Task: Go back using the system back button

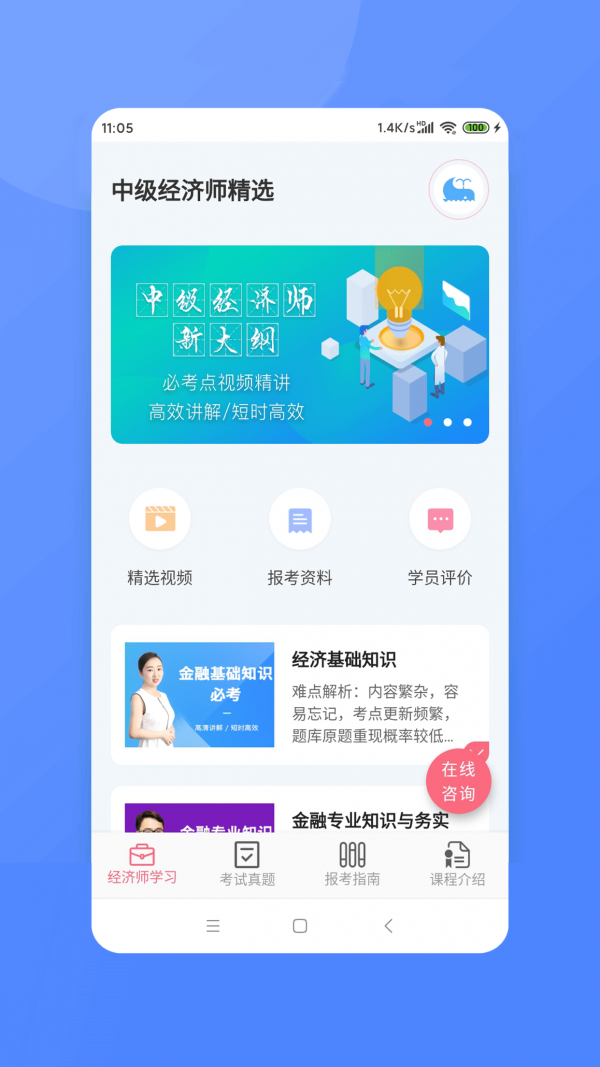Action: tap(388, 926)
